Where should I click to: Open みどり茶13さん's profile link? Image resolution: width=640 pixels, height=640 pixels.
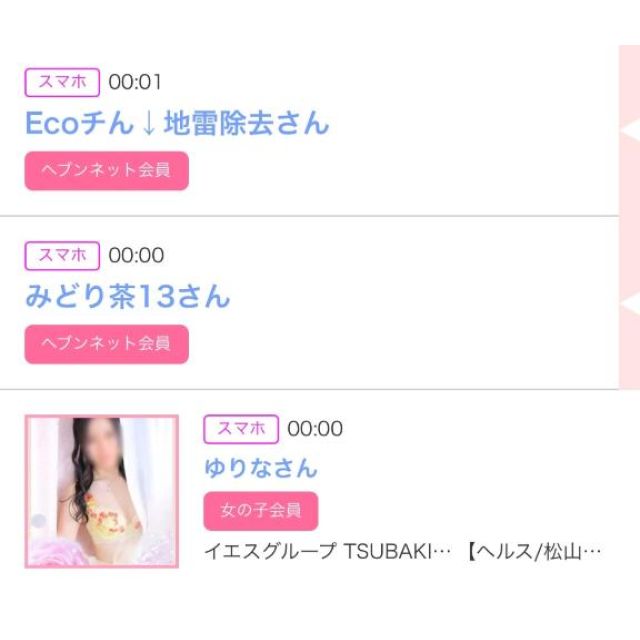127,297
